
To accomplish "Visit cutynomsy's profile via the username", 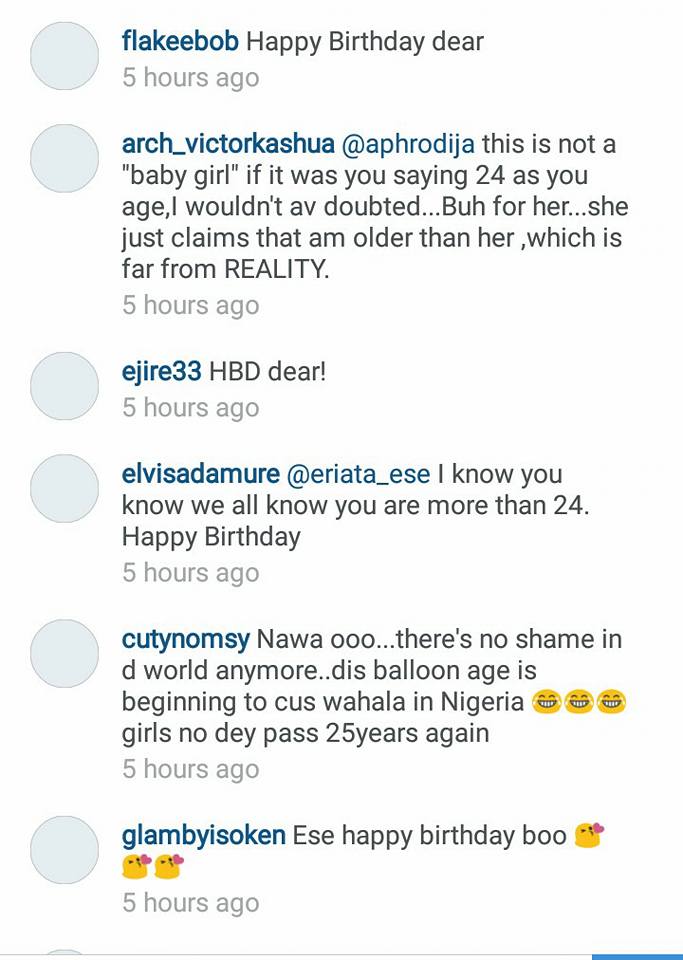I will [185, 639].
